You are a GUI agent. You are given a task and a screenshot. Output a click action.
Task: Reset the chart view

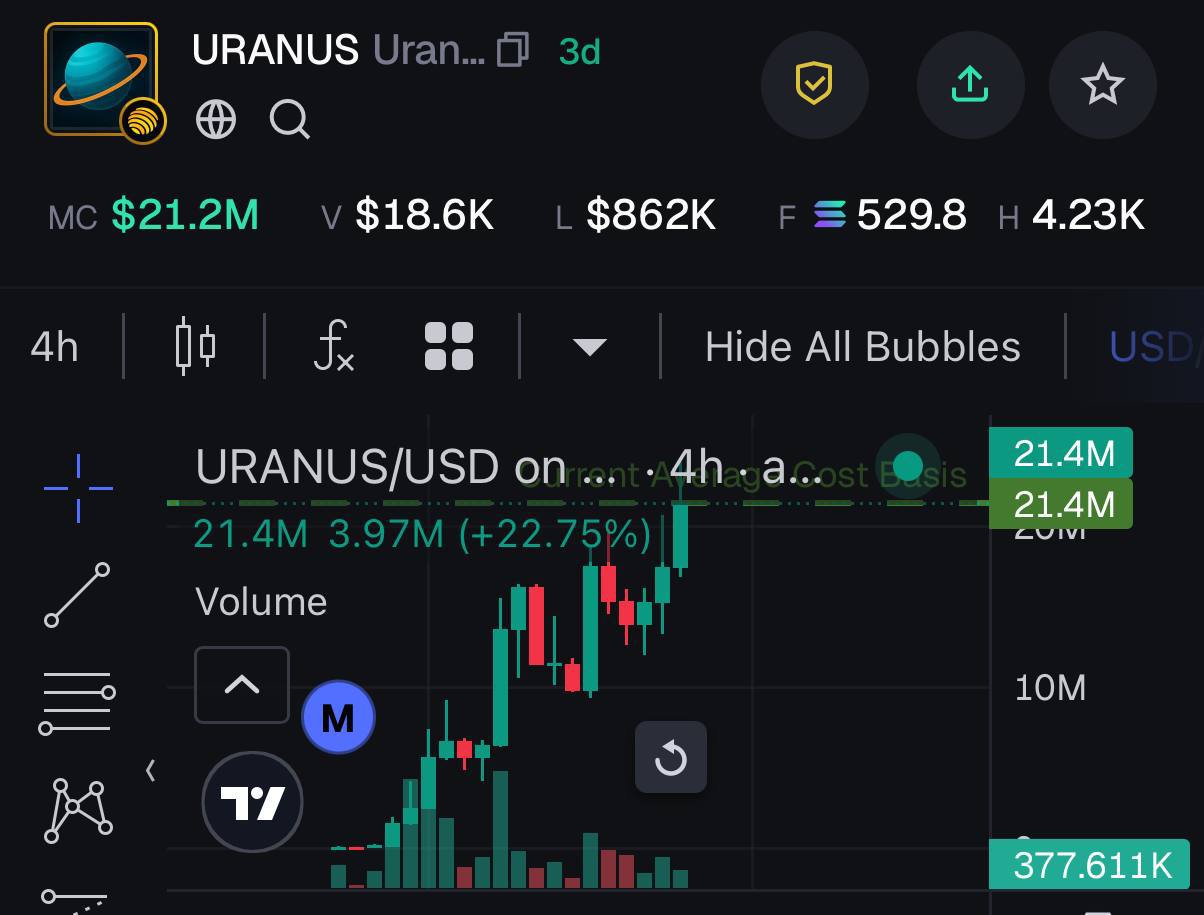671,758
